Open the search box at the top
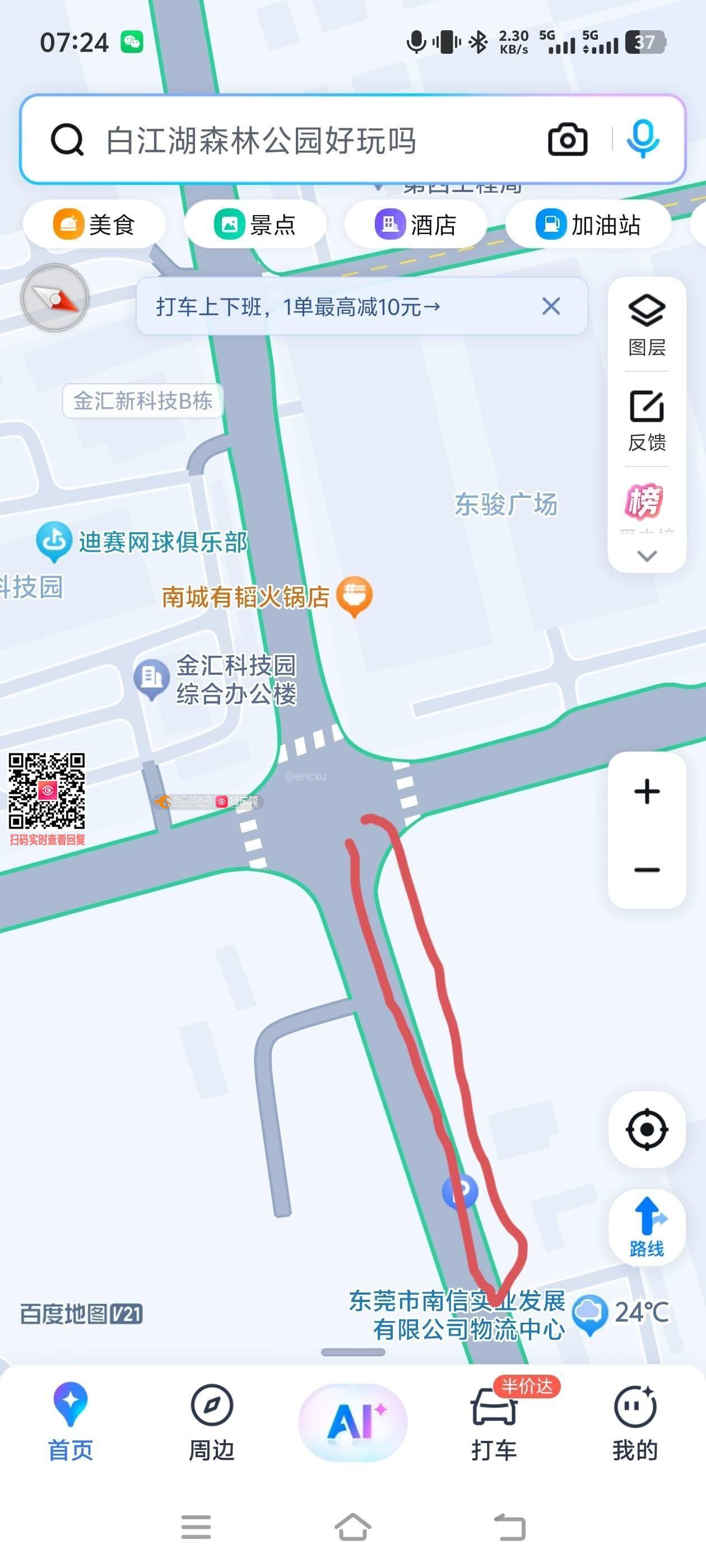706x1568 pixels. pos(292,141)
